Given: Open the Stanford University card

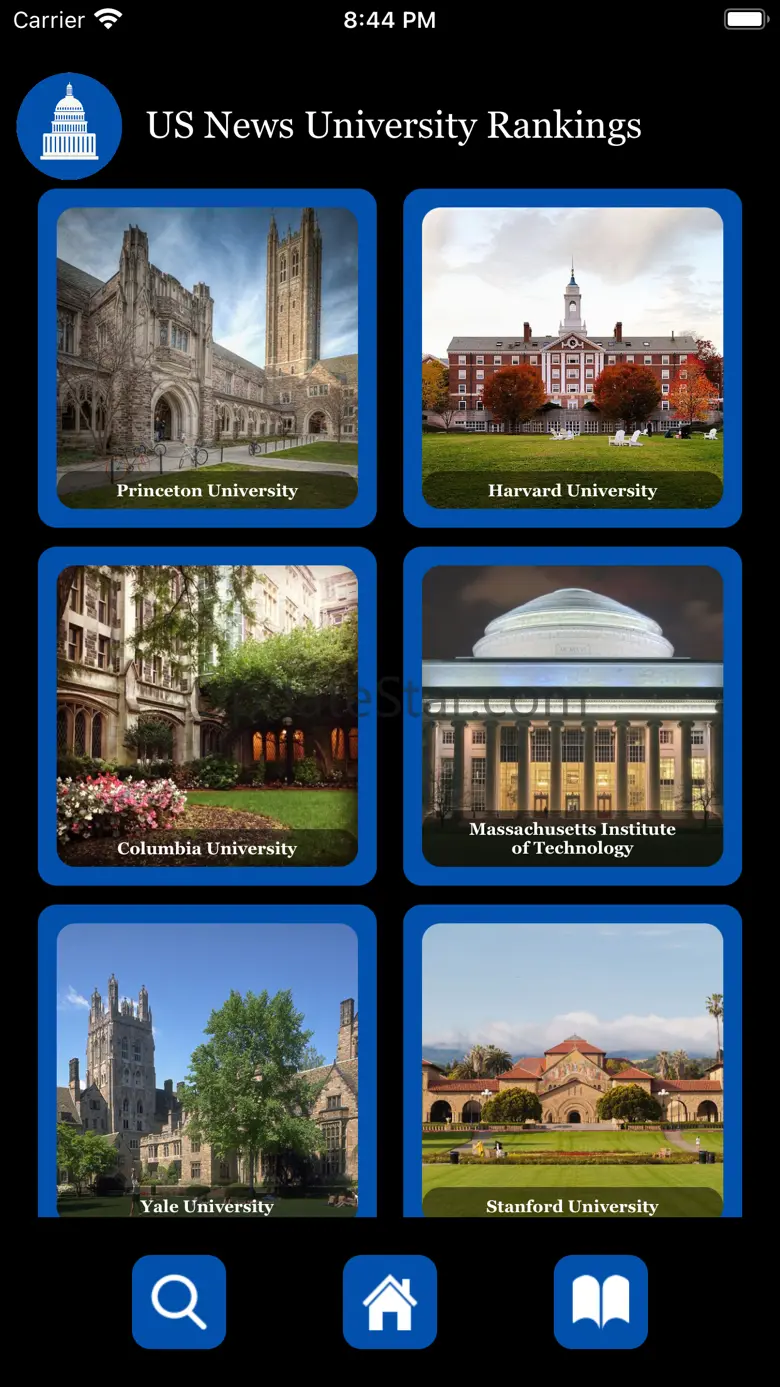Looking at the screenshot, I should click(572, 1065).
